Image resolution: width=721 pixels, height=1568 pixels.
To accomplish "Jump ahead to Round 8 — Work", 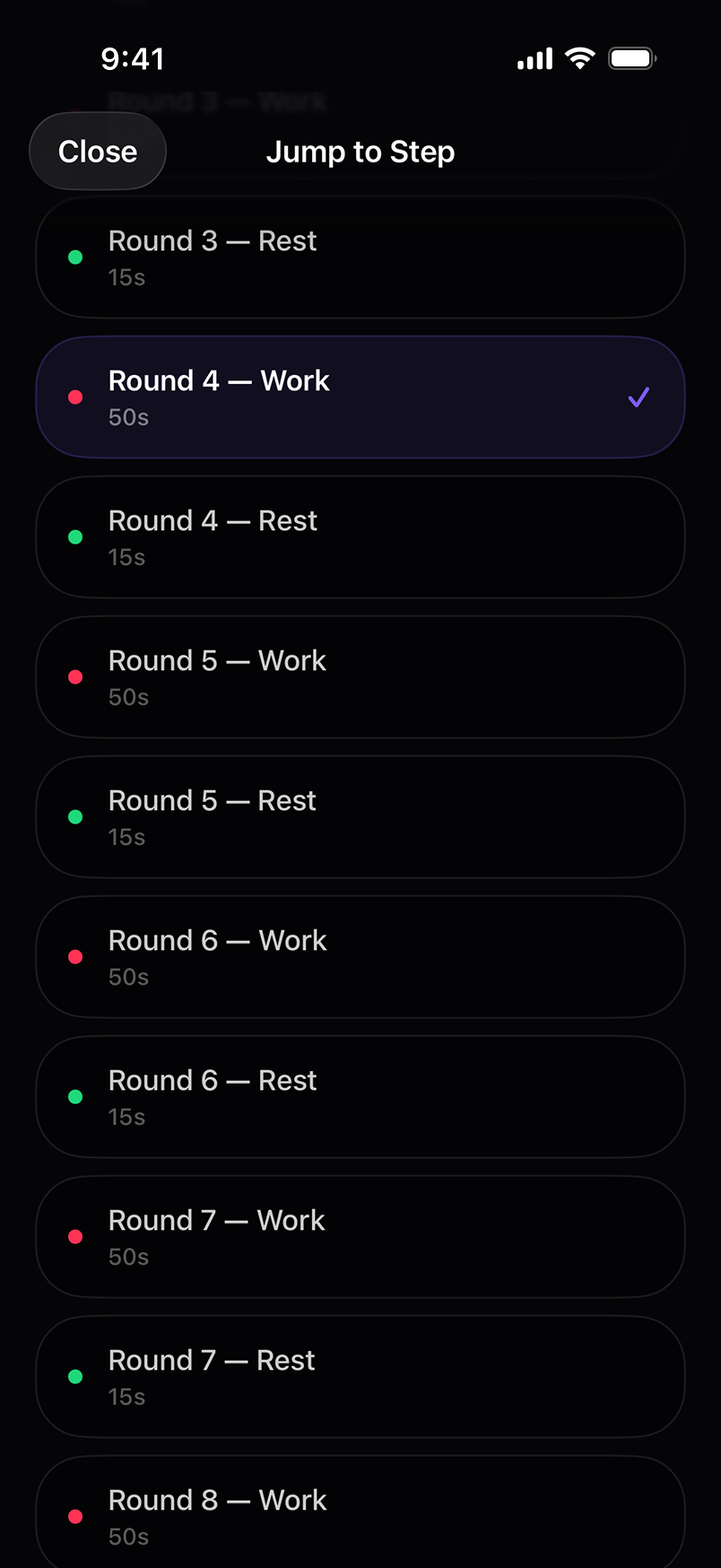I will (360, 1512).
